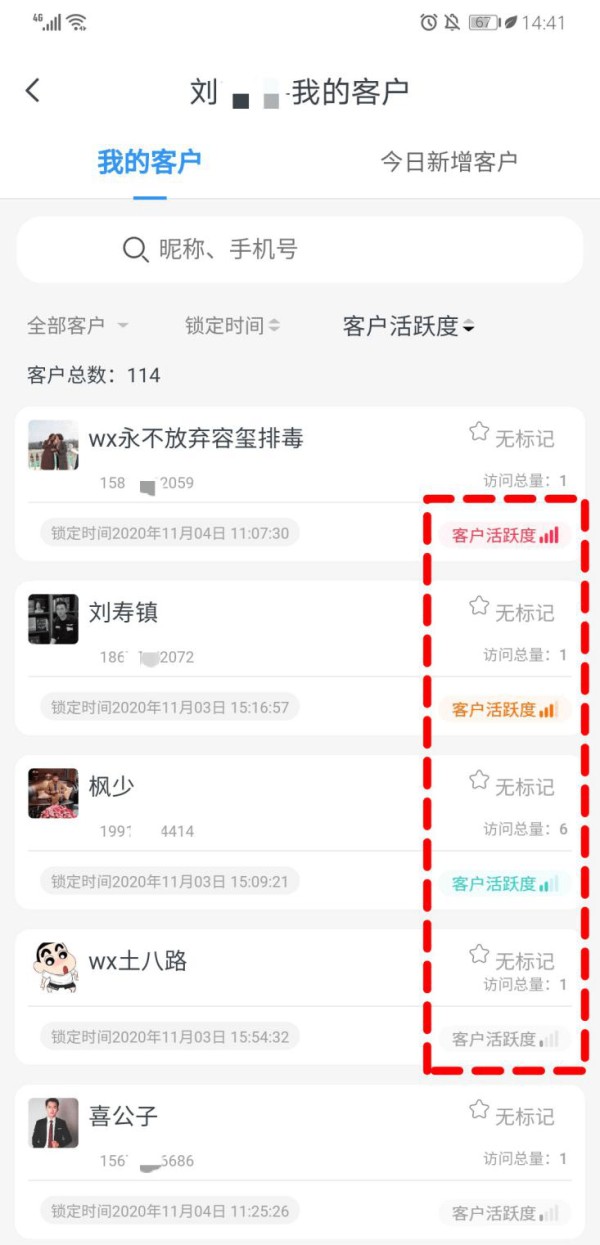Open customer 枫少's card

pos(299,832)
